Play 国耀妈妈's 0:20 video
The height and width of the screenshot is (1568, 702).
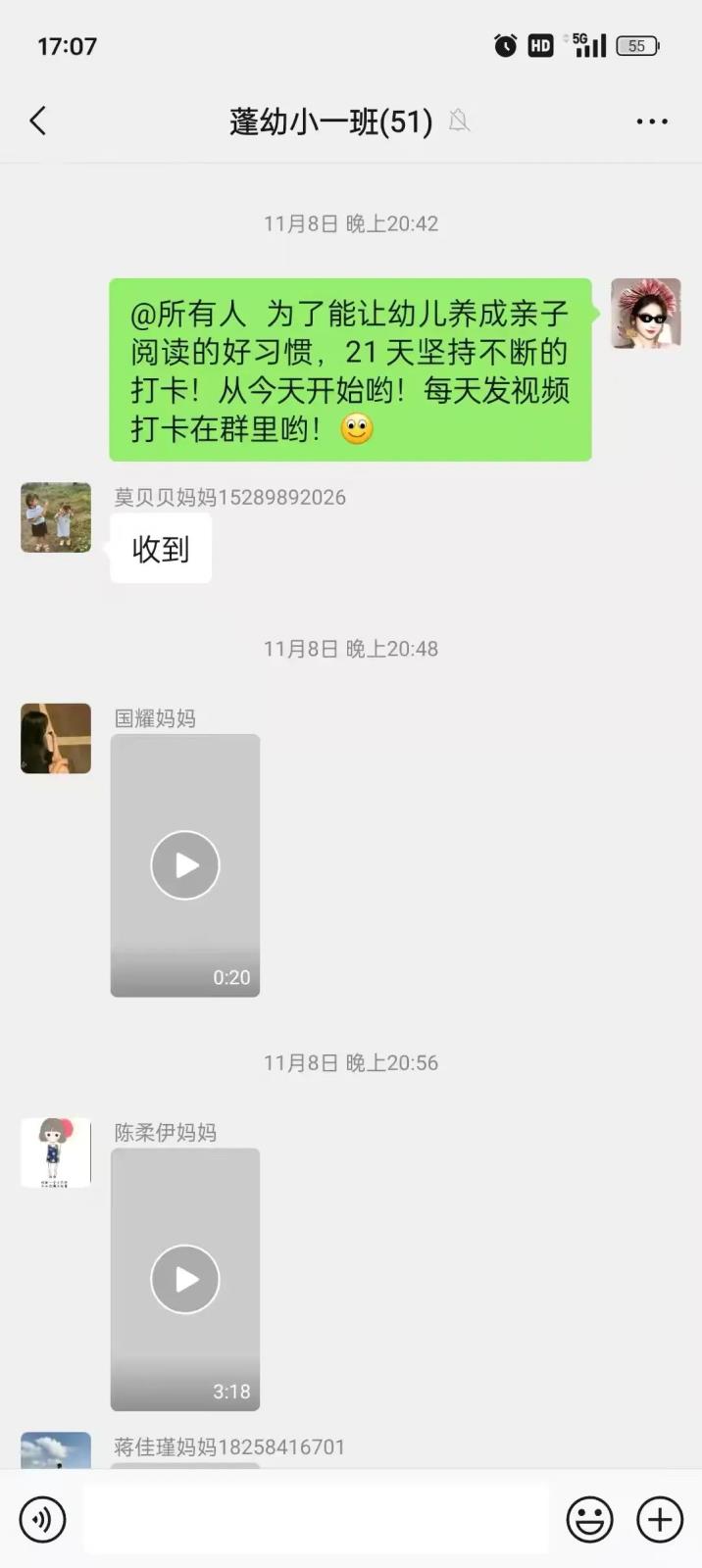click(185, 865)
